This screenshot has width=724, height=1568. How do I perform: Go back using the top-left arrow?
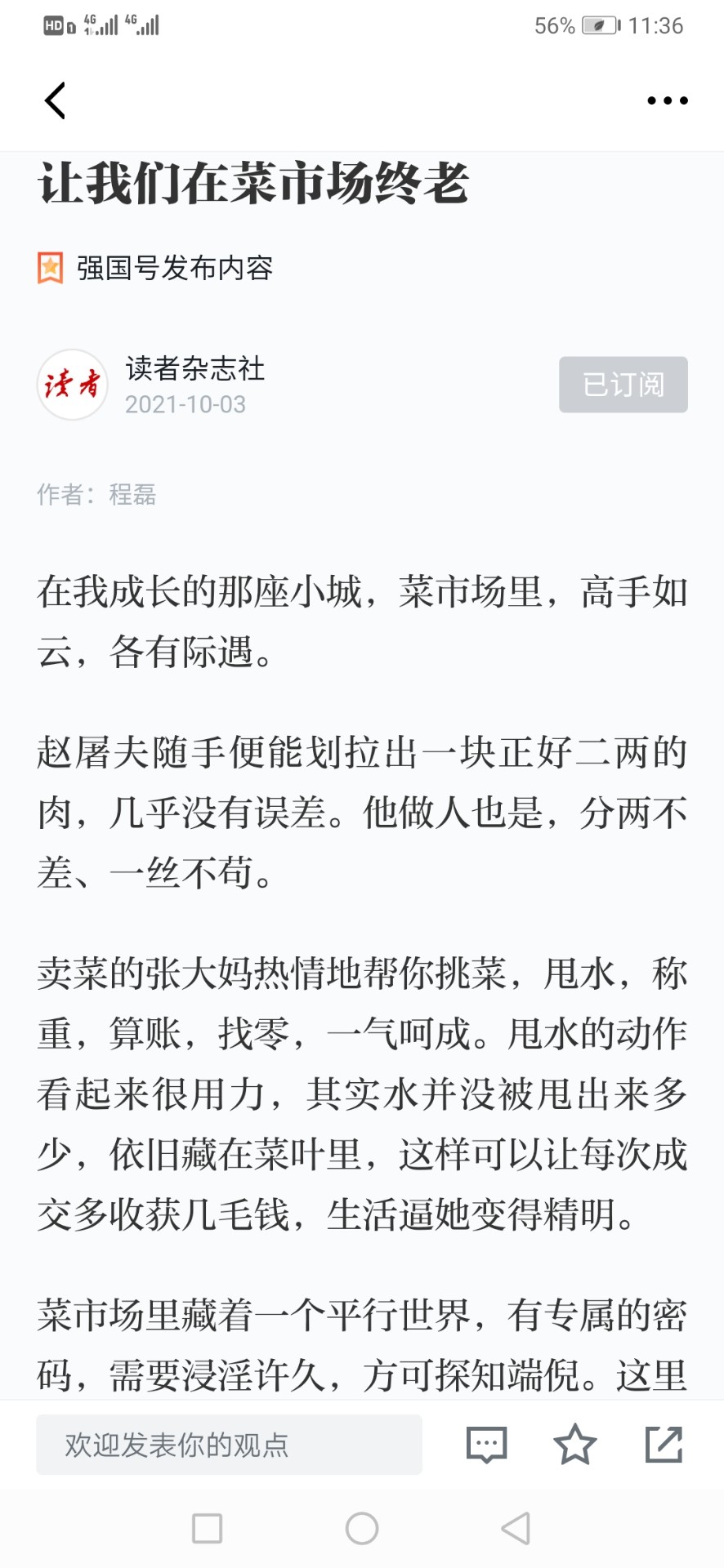pyautogui.click(x=55, y=100)
